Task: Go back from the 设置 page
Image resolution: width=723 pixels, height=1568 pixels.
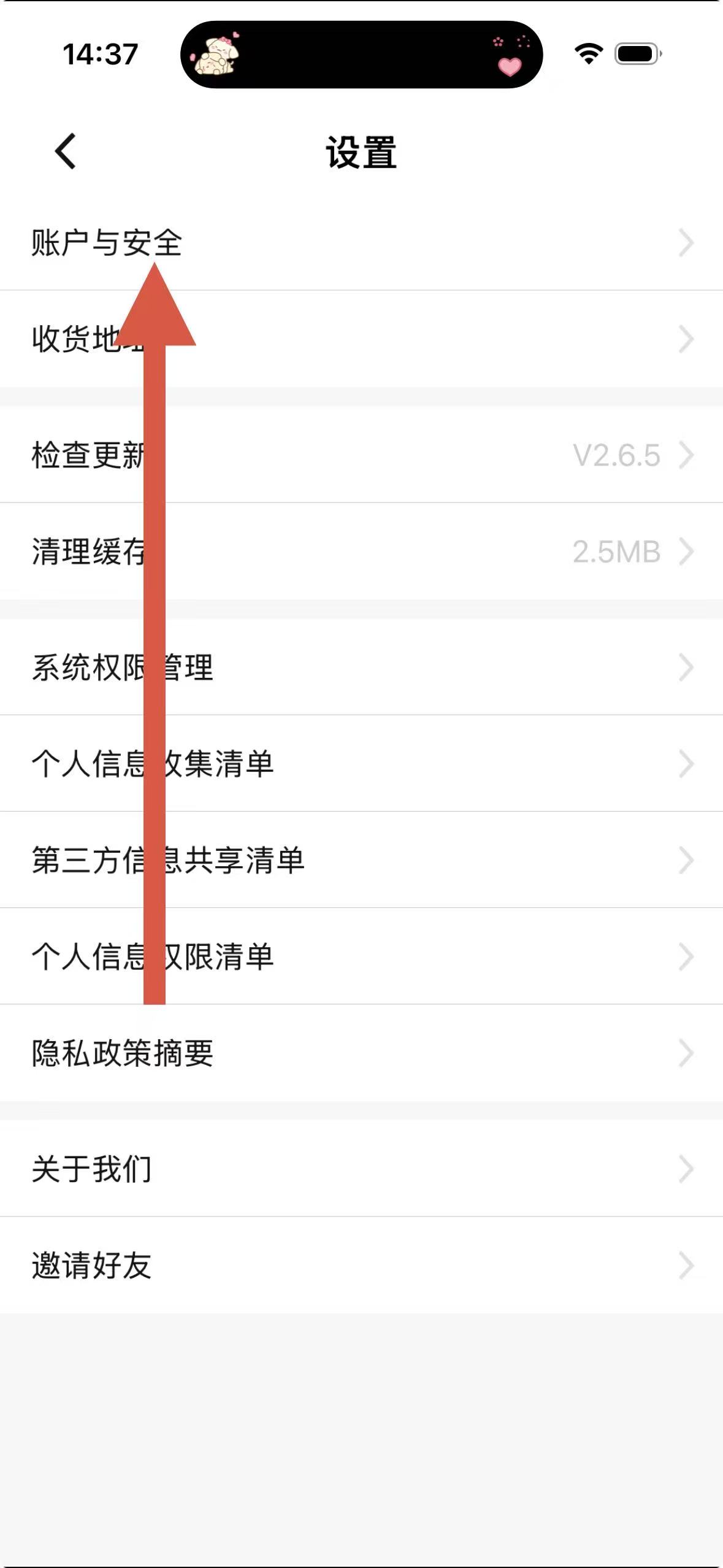Action: [66, 152]
